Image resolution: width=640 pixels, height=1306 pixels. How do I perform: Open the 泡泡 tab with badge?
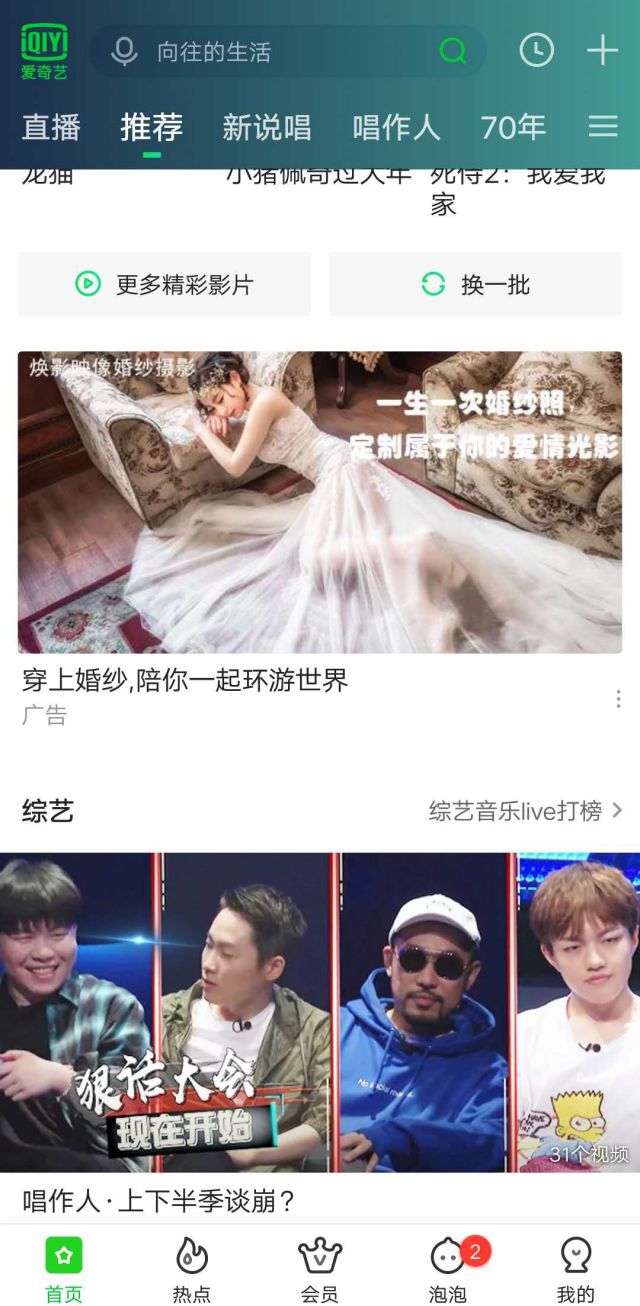tap(448, 1268)
